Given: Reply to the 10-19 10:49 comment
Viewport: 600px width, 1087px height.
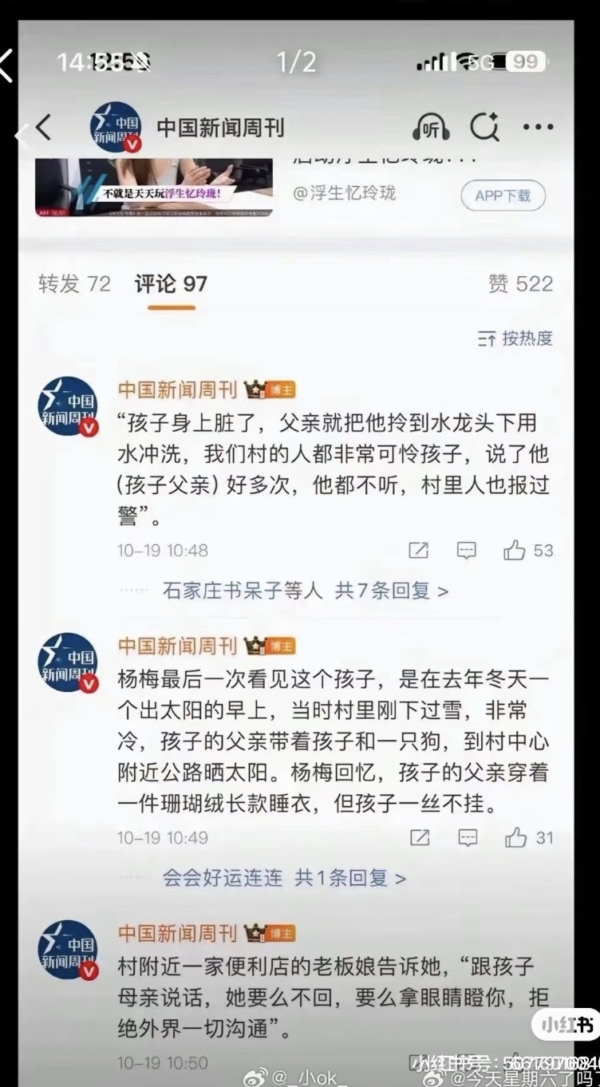Looking at the screenshot, I should click(x=467, y=838).
